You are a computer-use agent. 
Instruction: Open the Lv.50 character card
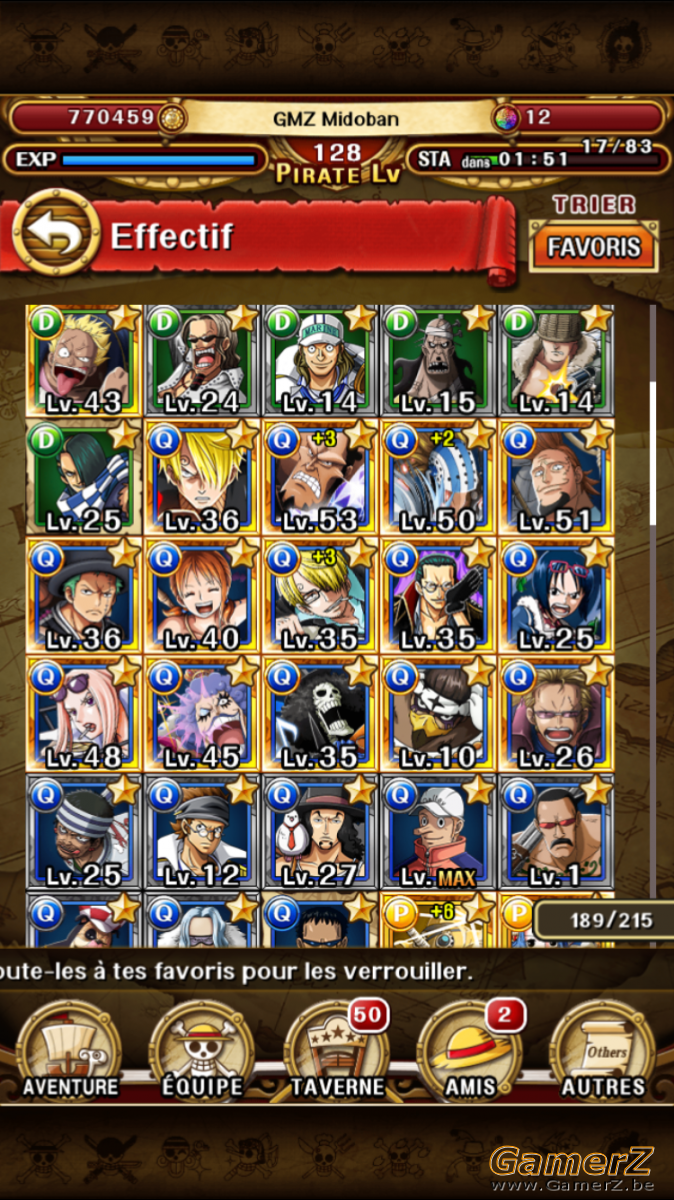click(438, 479)
